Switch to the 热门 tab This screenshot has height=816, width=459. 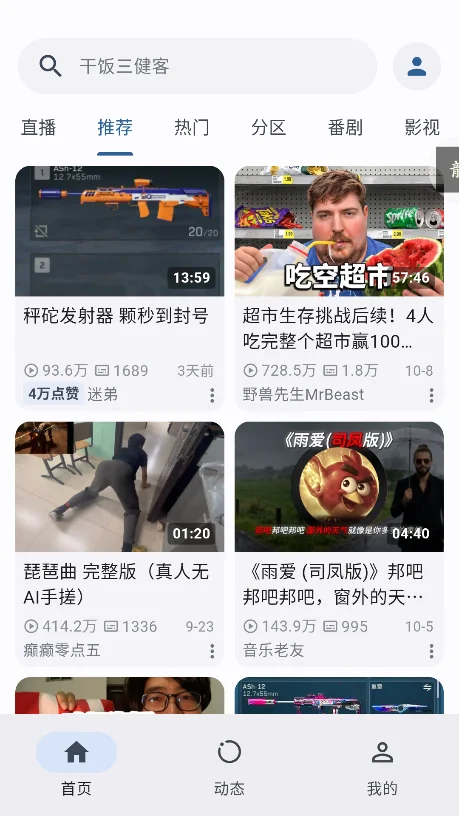point(192,128)
